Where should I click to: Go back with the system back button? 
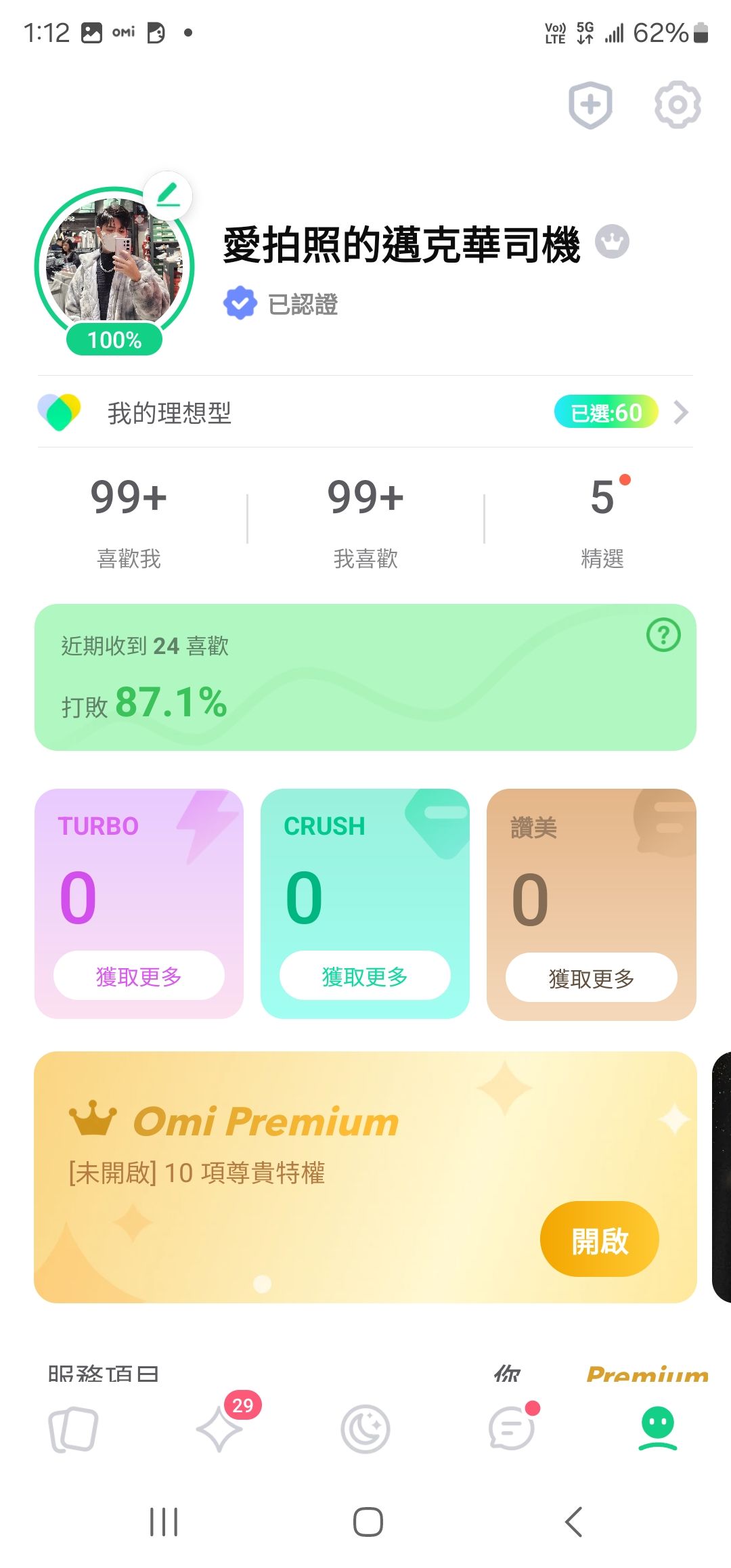pos(573,1522)
